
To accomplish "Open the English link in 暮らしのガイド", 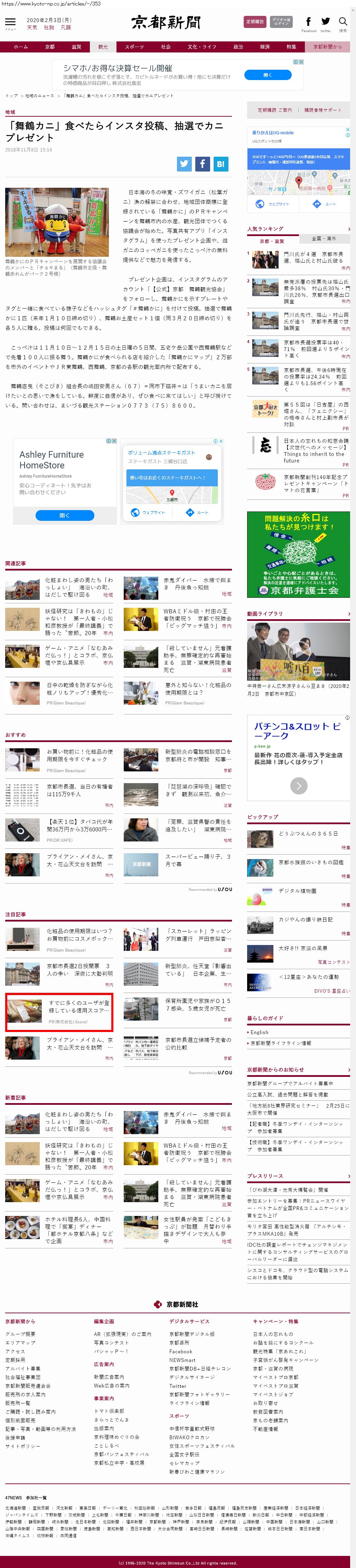I will [259, 1032].
